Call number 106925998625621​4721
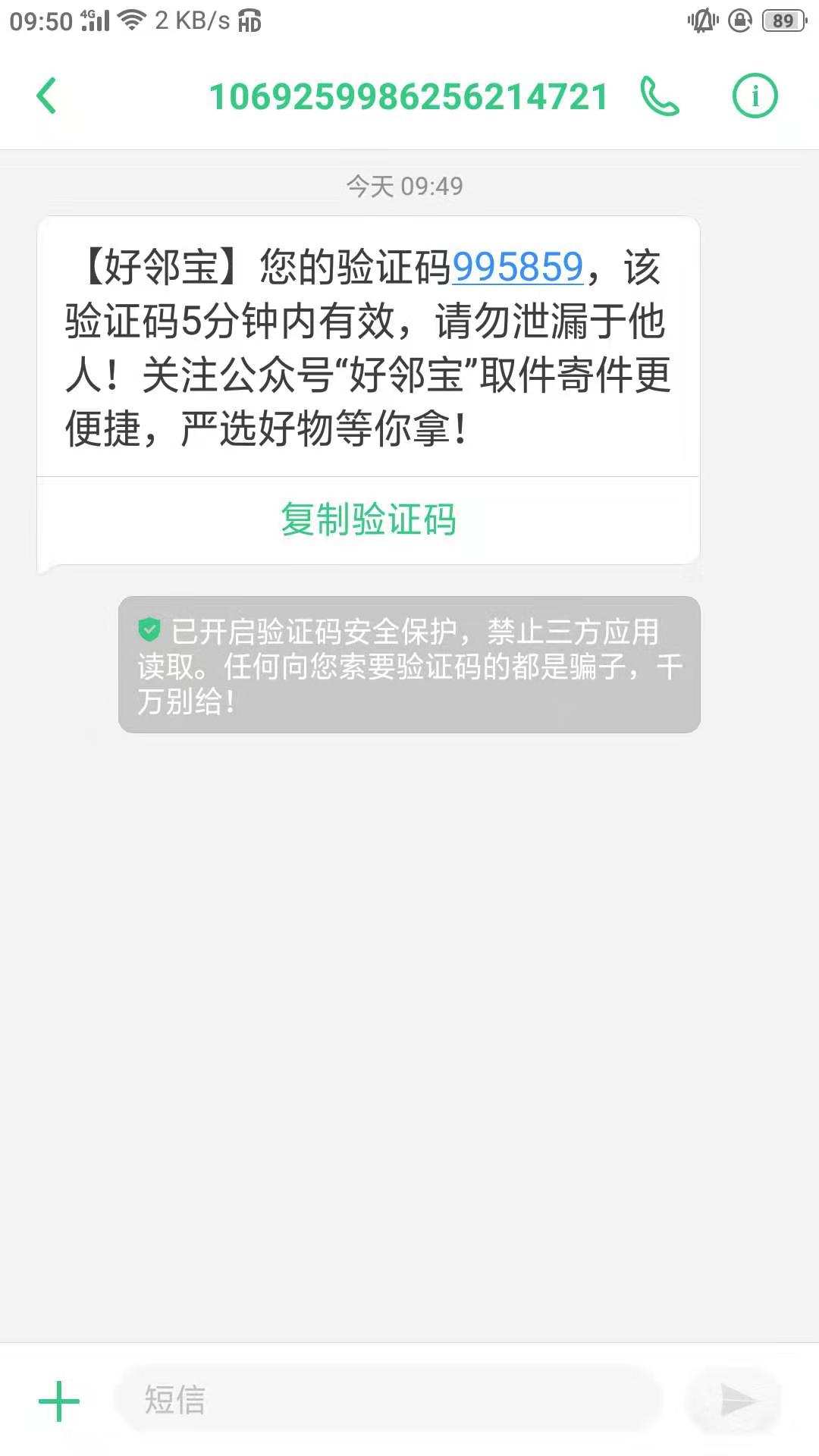 coord(659,96)
